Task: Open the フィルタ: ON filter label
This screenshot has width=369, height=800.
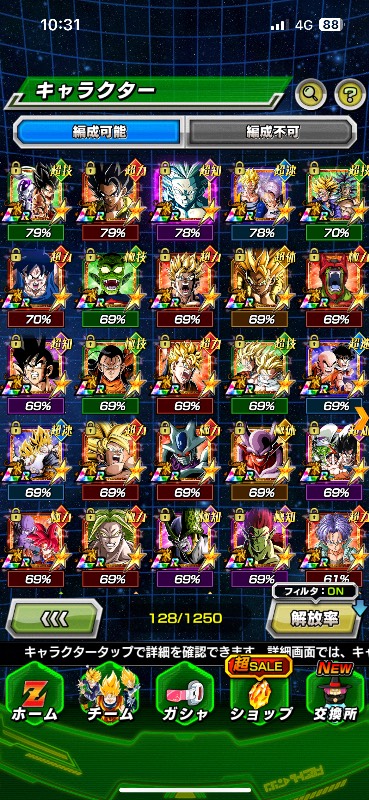Action: click(x=315, y=592)
